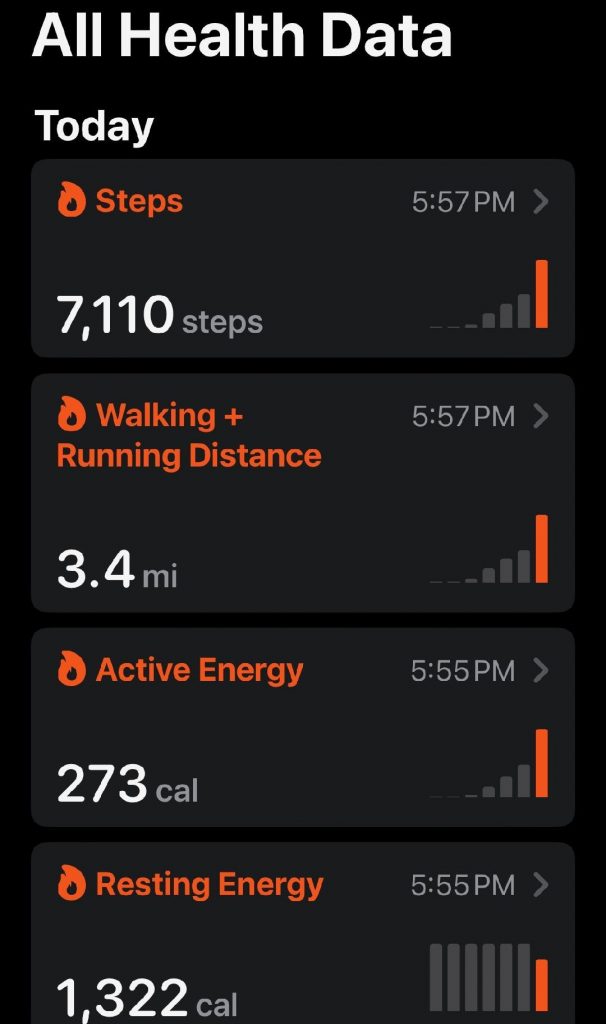Open the Steps card

(302, 258)
